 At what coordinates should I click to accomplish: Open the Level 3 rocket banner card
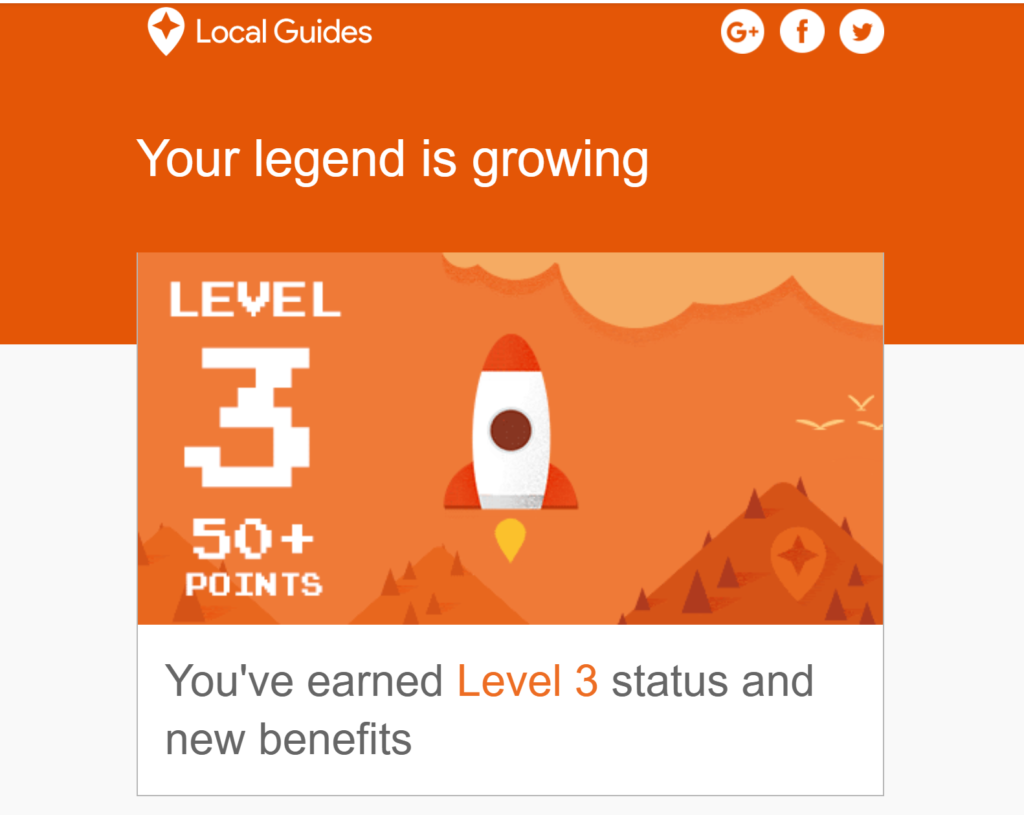510,438
